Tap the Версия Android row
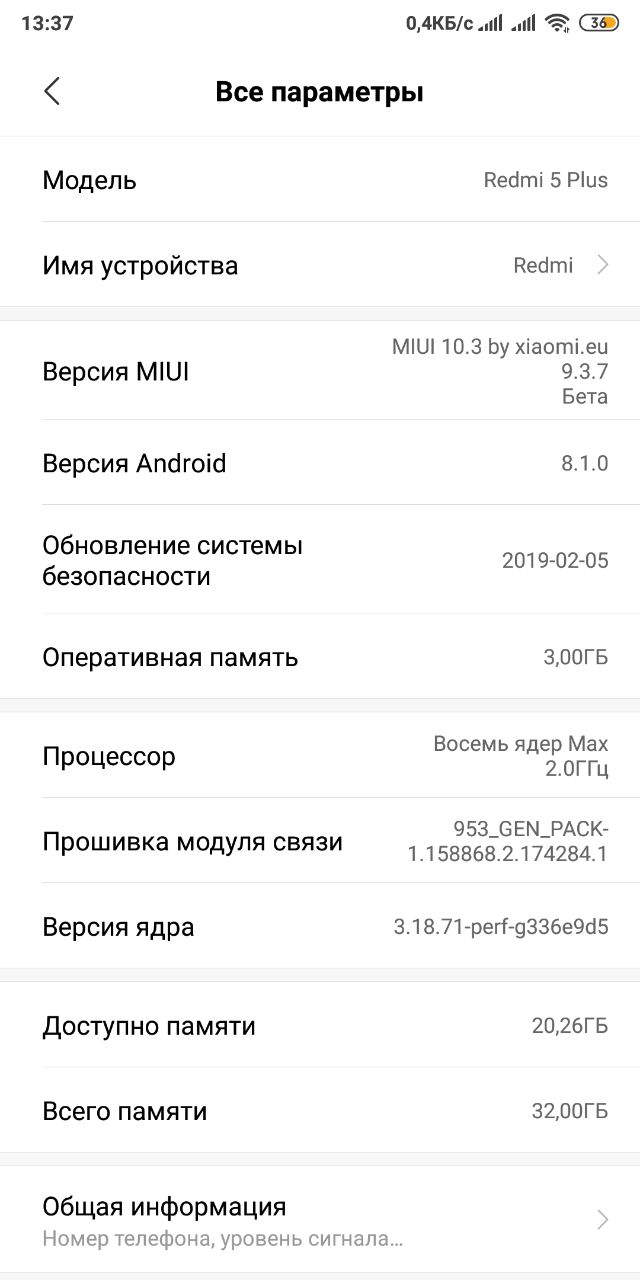 coord(320,463)
